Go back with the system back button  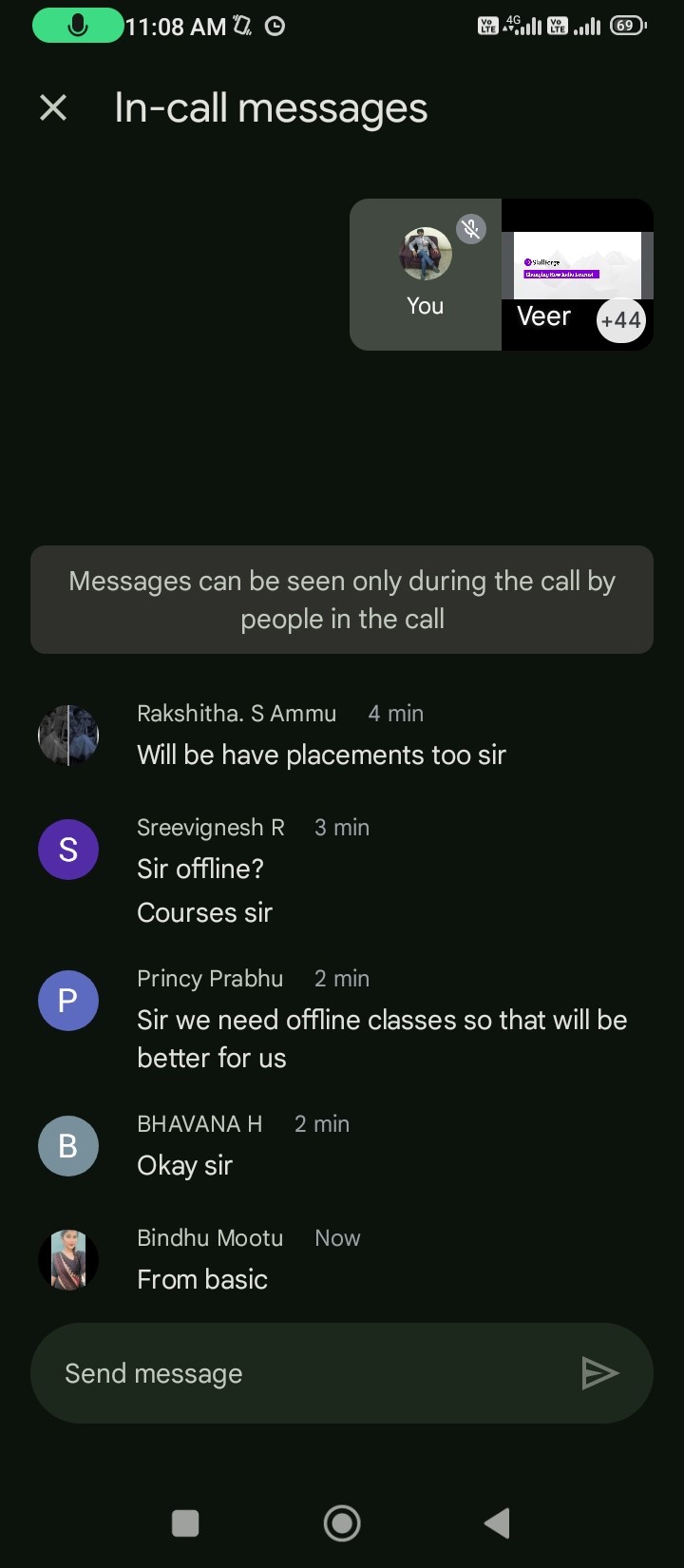[x=497, y=1523]
